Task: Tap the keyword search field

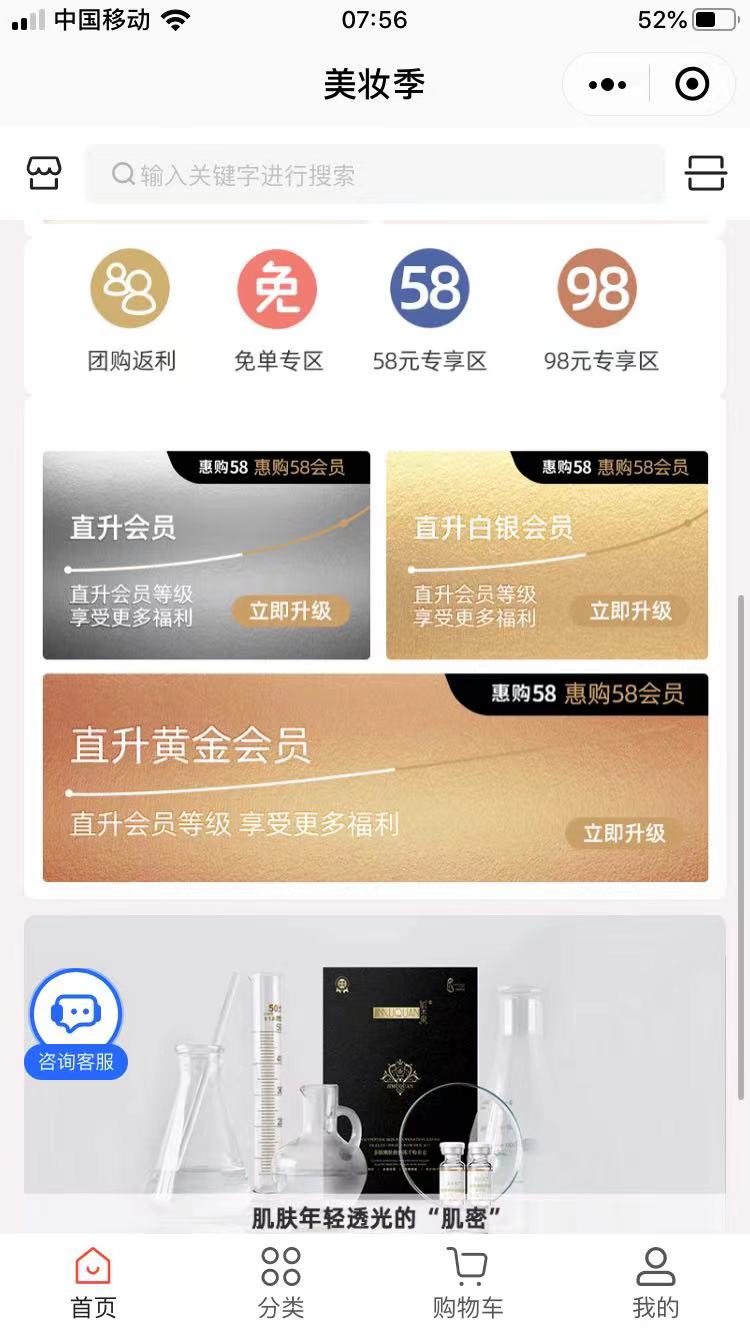Action: (375, 175)
